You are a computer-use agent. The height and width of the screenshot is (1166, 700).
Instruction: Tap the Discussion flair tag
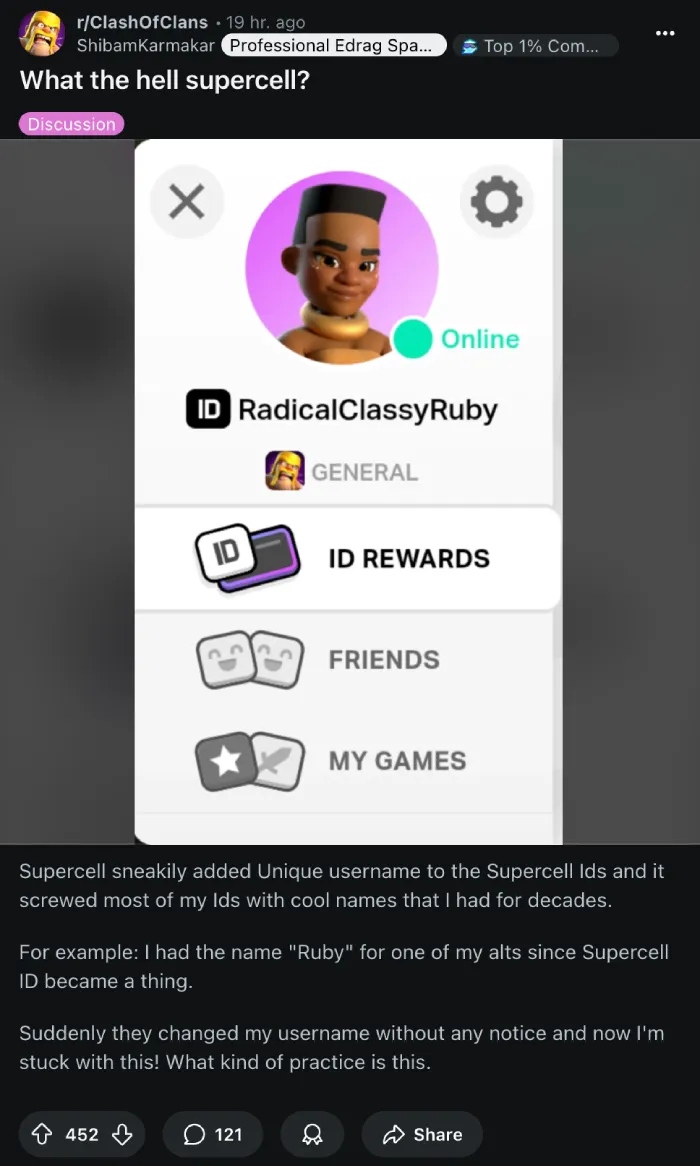click(x=71, y=124)
